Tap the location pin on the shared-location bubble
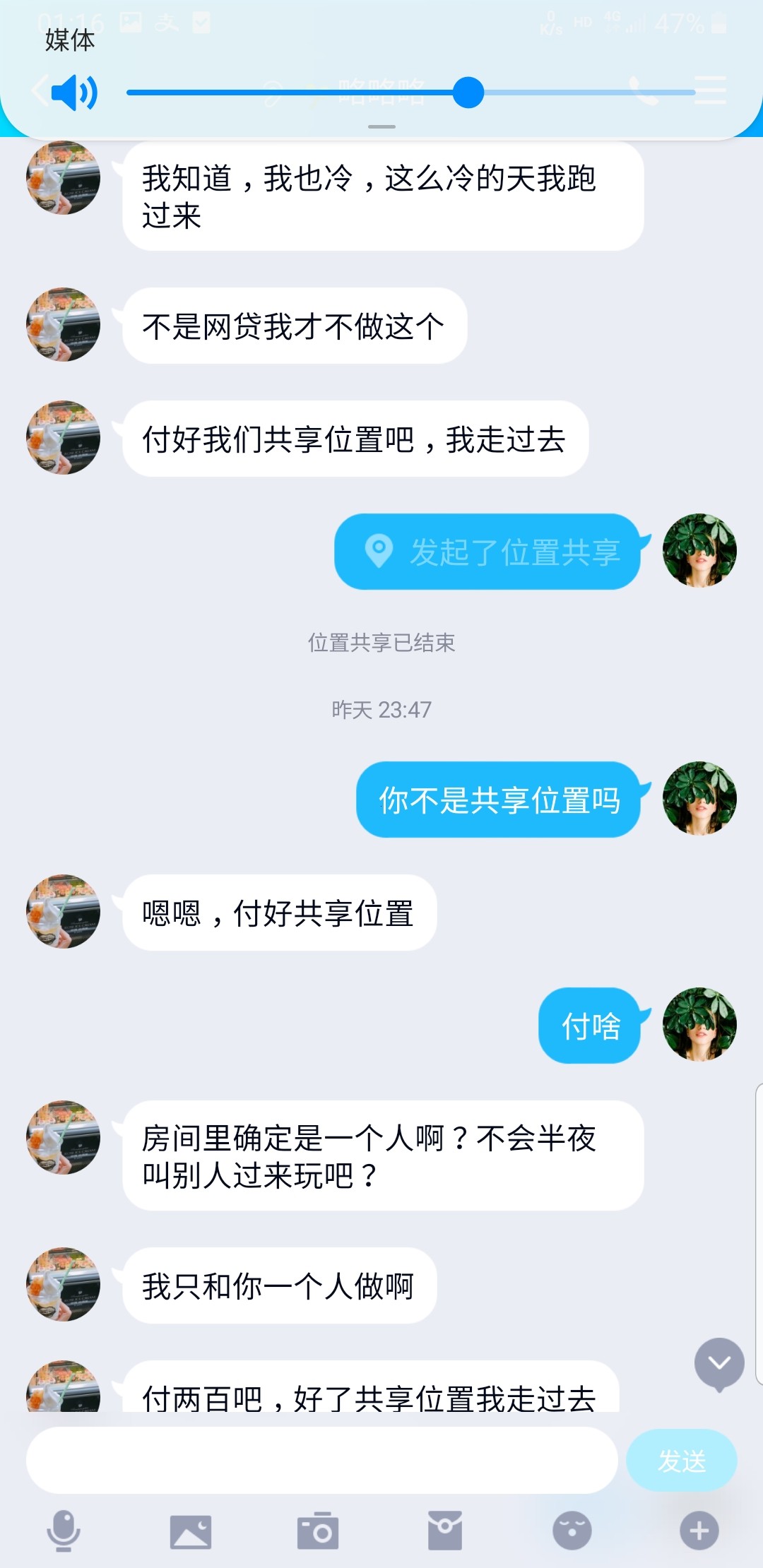Image resolution: width=763 pixels, height=1568 pixels. (x=378, y=552)
